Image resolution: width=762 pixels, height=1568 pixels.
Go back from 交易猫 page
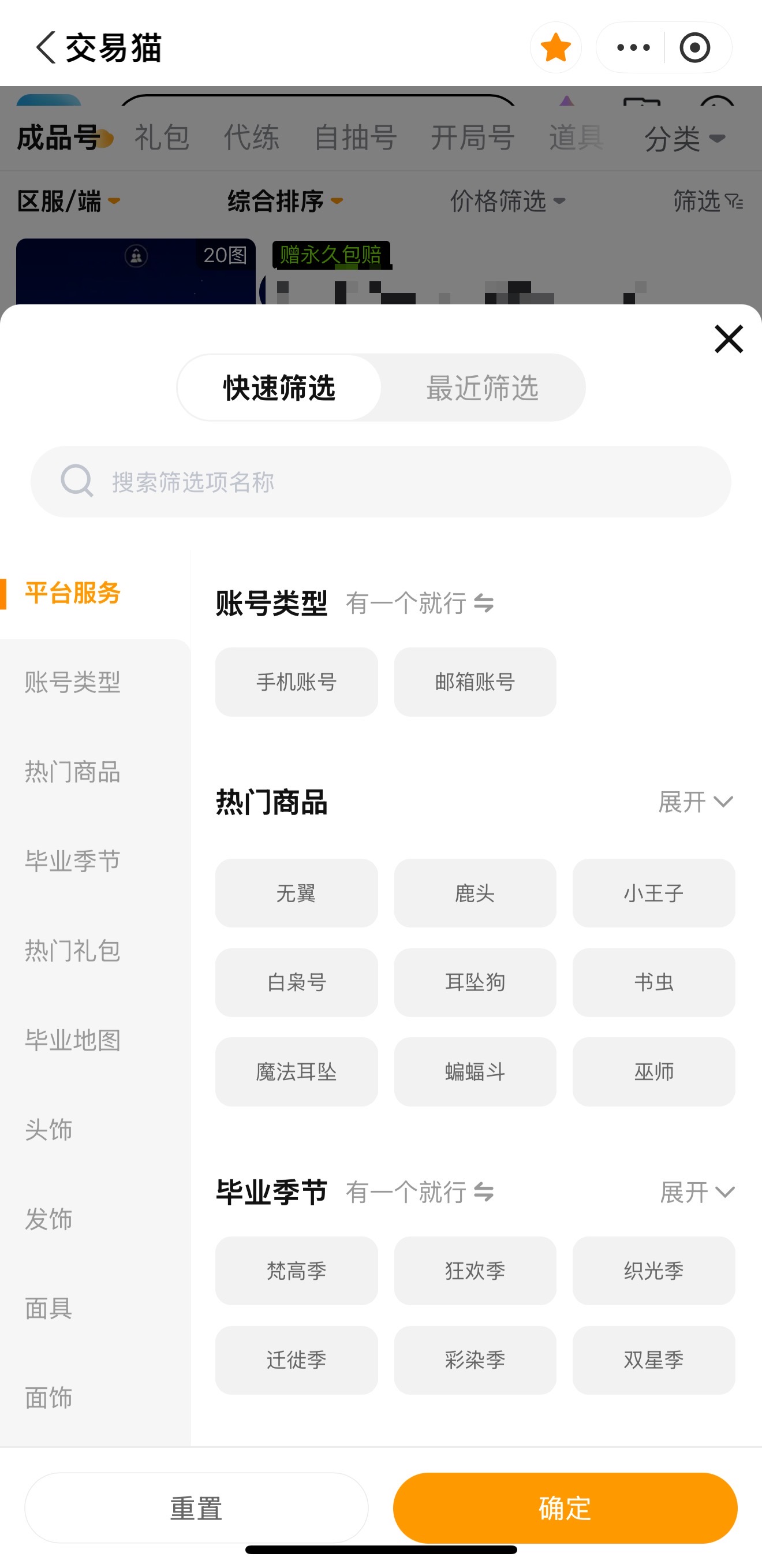point(46,47)
